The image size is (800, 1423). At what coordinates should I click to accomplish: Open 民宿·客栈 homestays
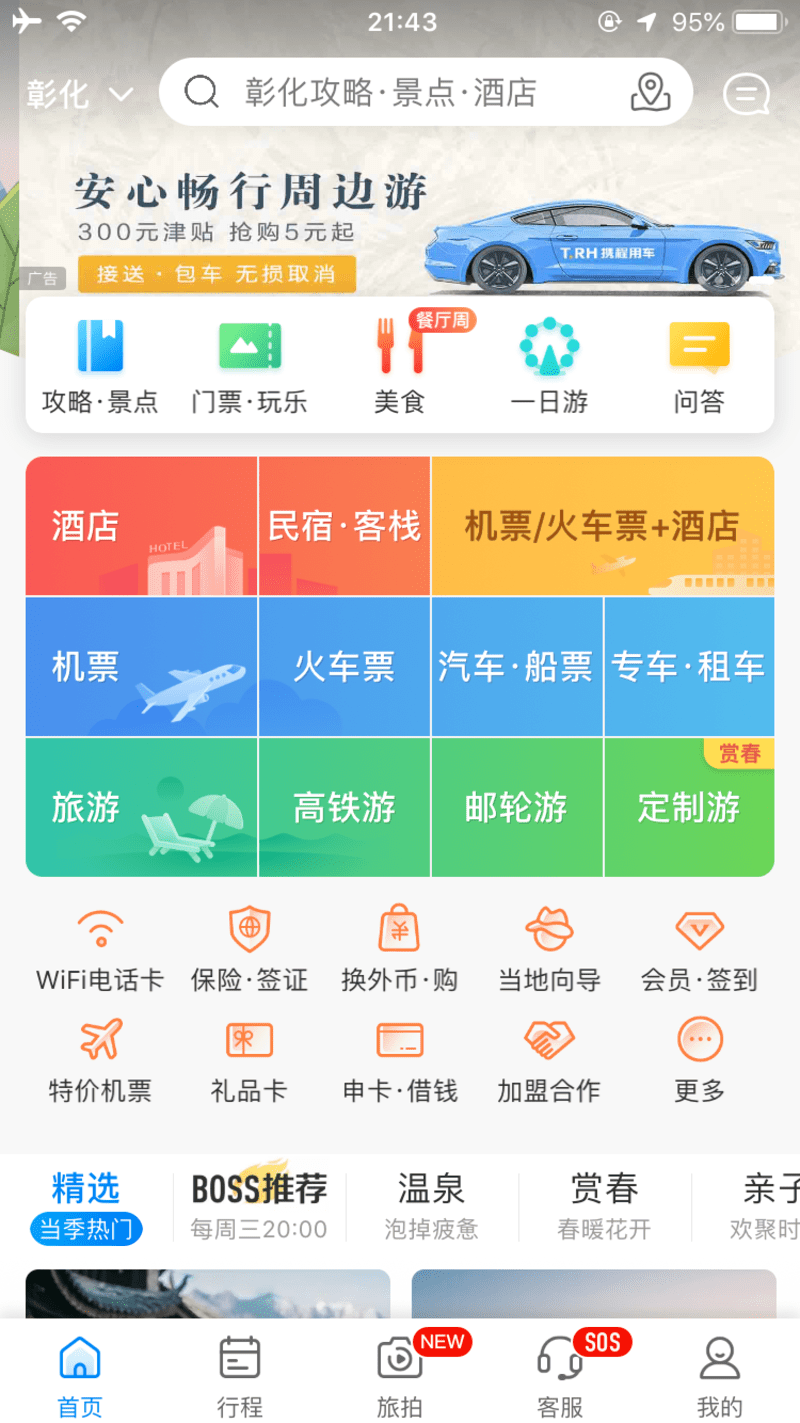[x=344, y=527]
